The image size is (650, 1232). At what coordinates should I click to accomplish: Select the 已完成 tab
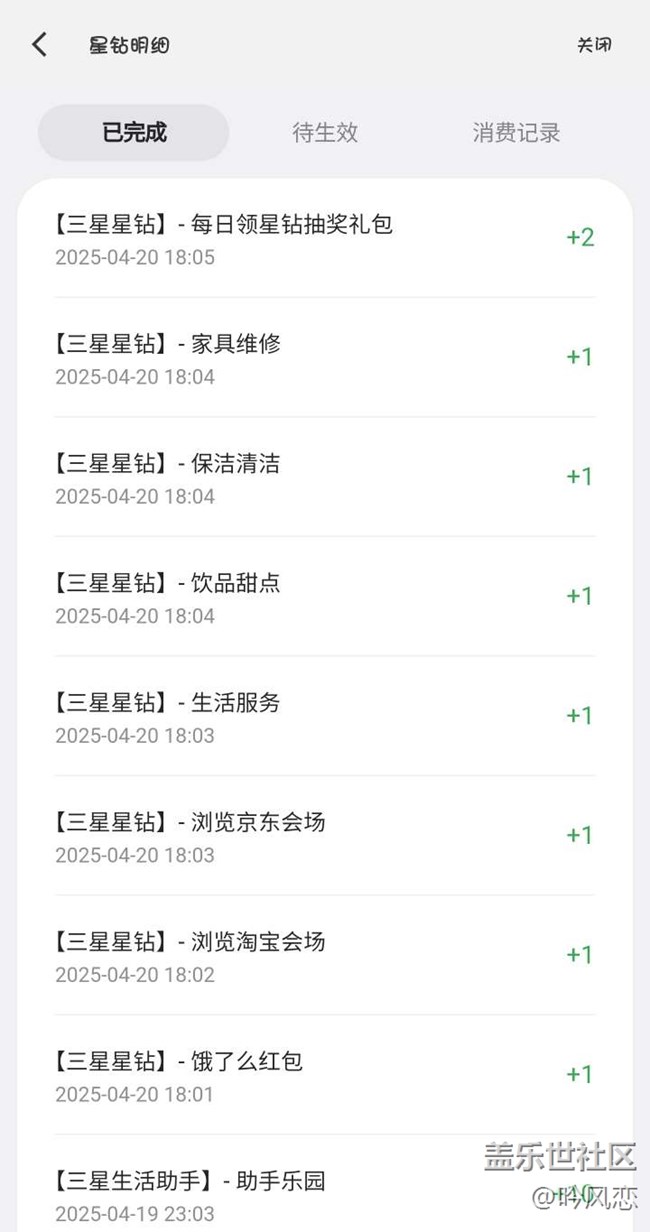coord(134,132)
